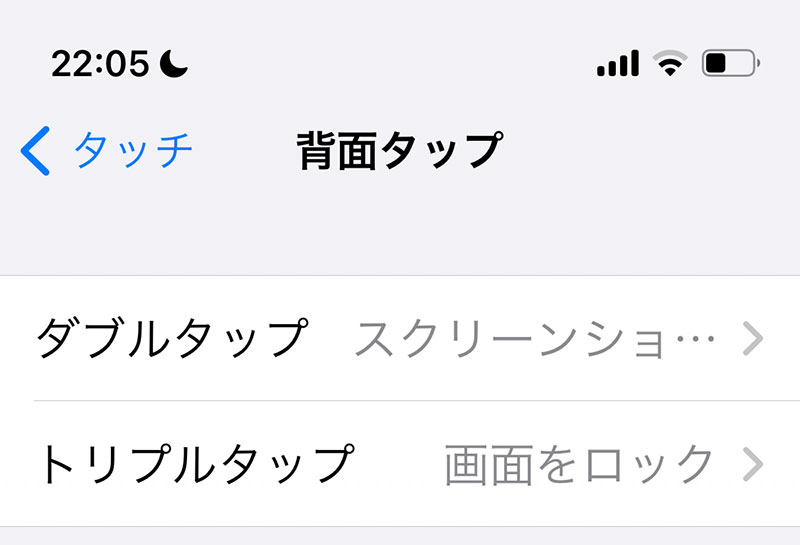800x545 pixels.
Task: Open the ダブルタップ setting row
Action: point(400,339)
